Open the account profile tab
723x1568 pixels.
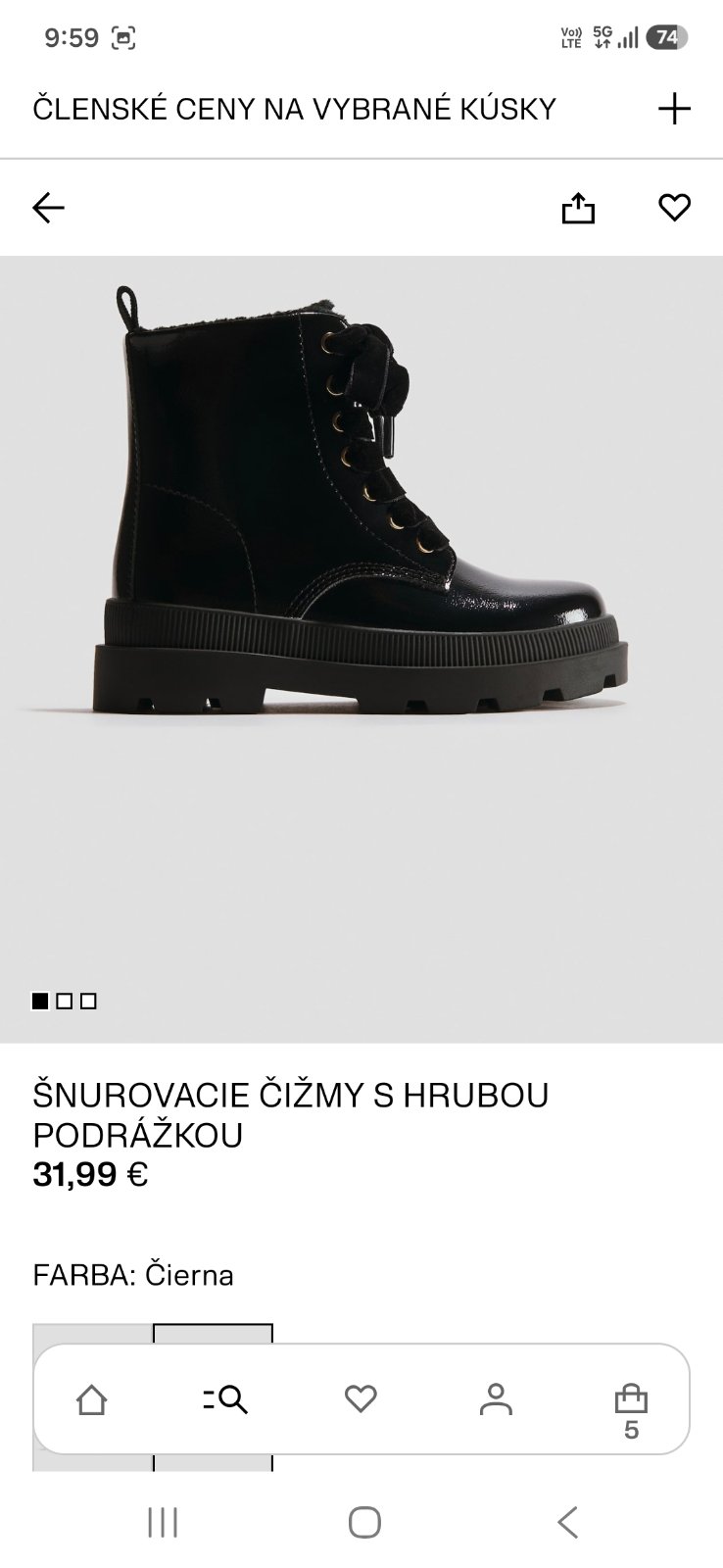[x=496, y=1398]
